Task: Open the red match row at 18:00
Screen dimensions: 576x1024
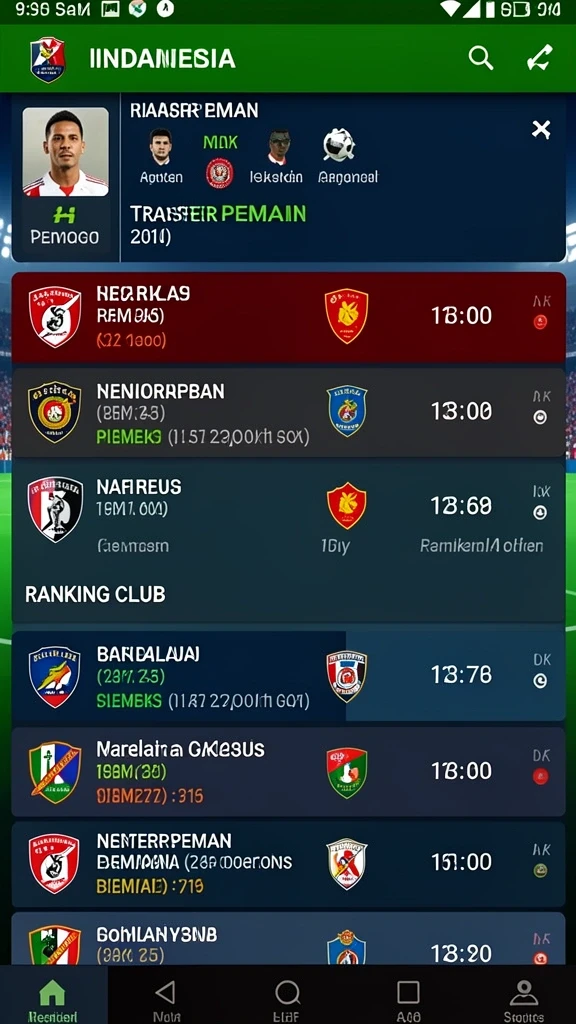Action: [289, 317]
